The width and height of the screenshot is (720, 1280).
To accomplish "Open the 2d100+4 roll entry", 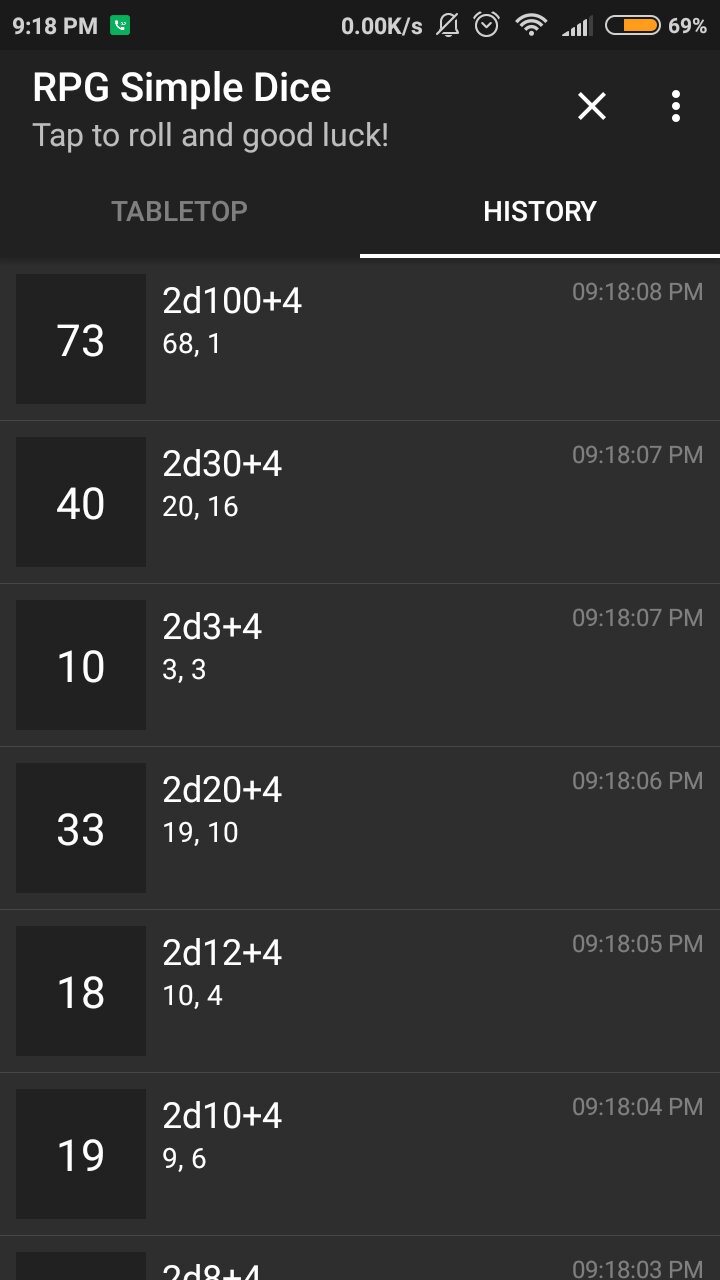I will click(x=360, y=340).
